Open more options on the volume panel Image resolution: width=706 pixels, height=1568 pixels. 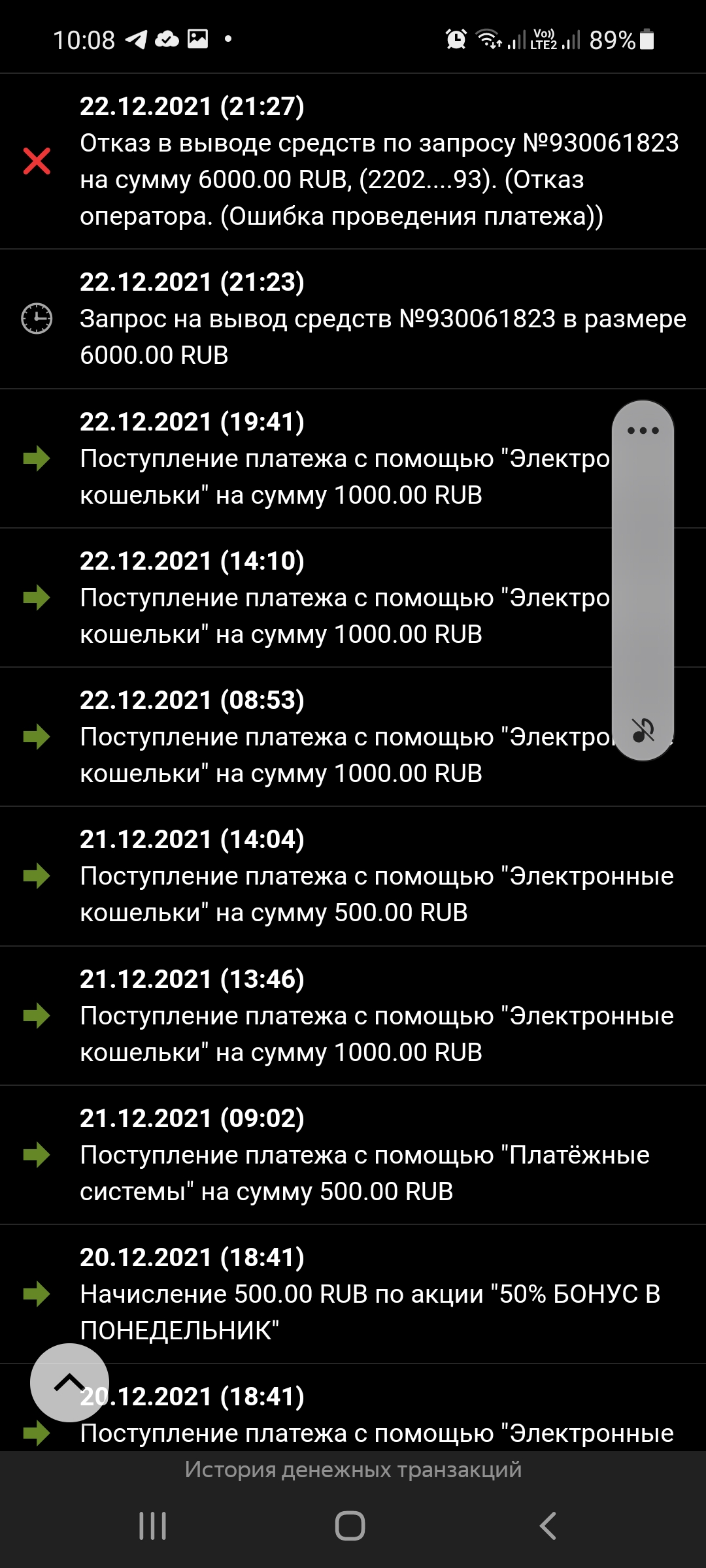pyautogui.click(x=643, y=431)
